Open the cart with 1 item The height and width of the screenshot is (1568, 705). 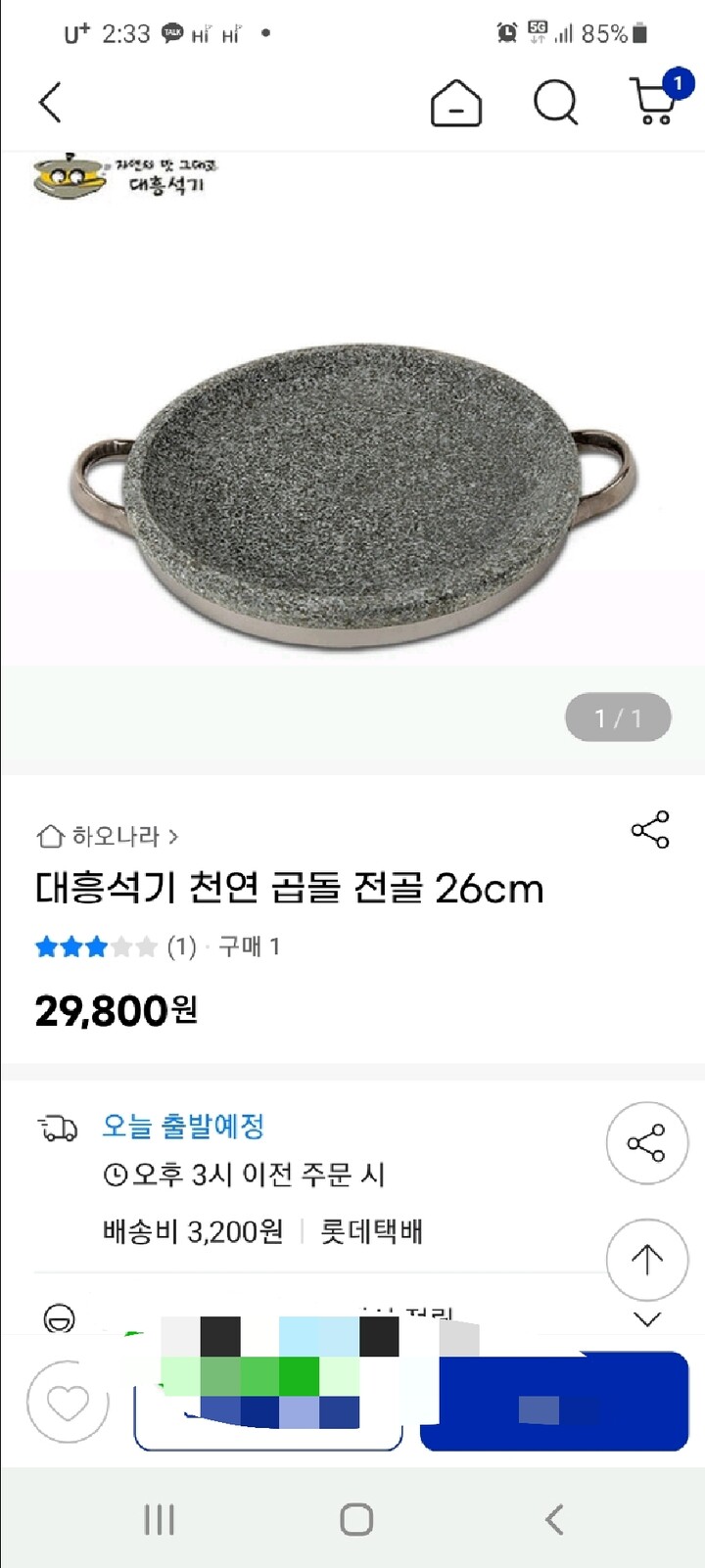point(658,101)
